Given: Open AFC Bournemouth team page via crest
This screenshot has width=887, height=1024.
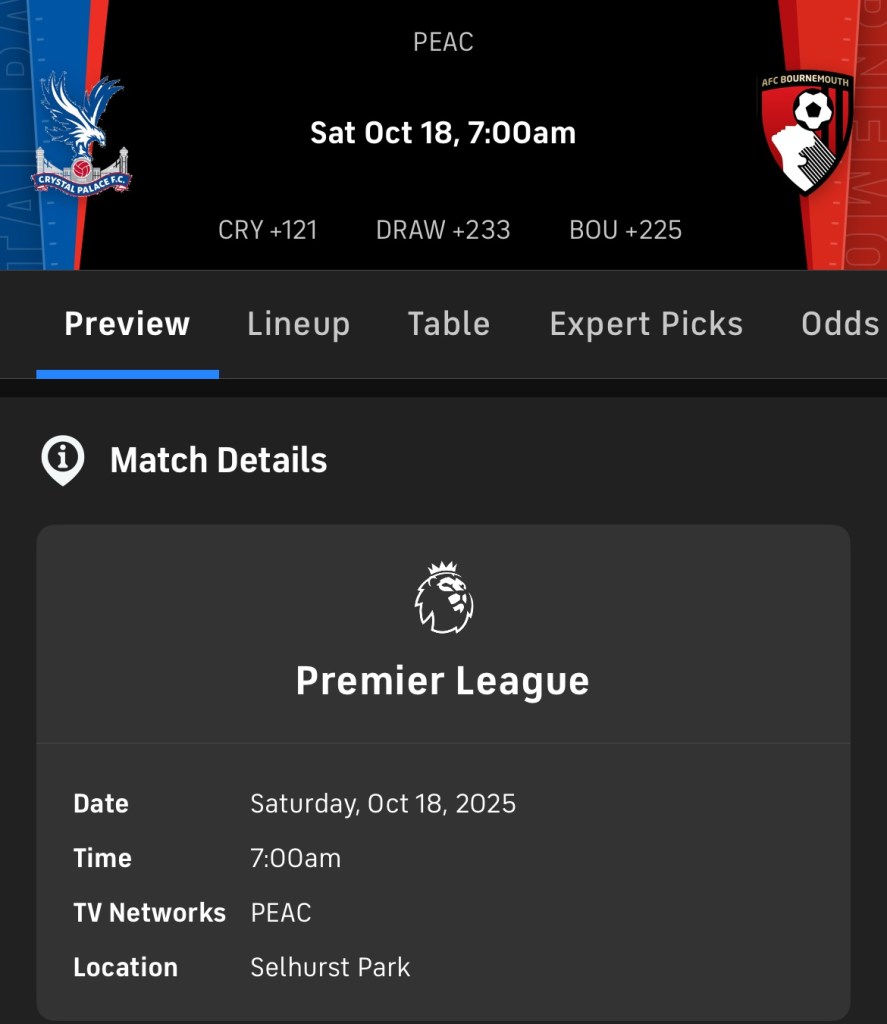Looking at the screenshot, I should (804, 132).
